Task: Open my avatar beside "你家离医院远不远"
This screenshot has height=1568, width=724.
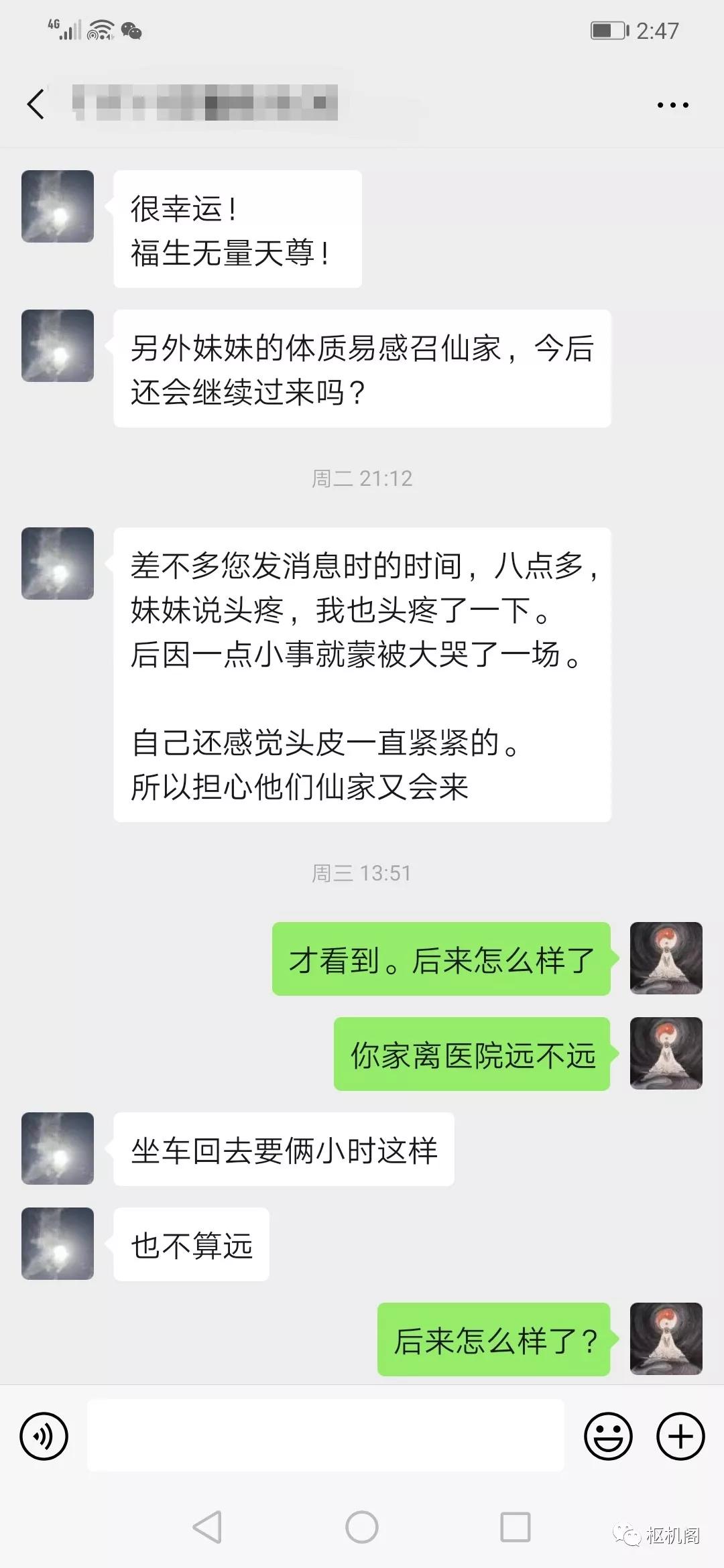Action: point(666,1053)
